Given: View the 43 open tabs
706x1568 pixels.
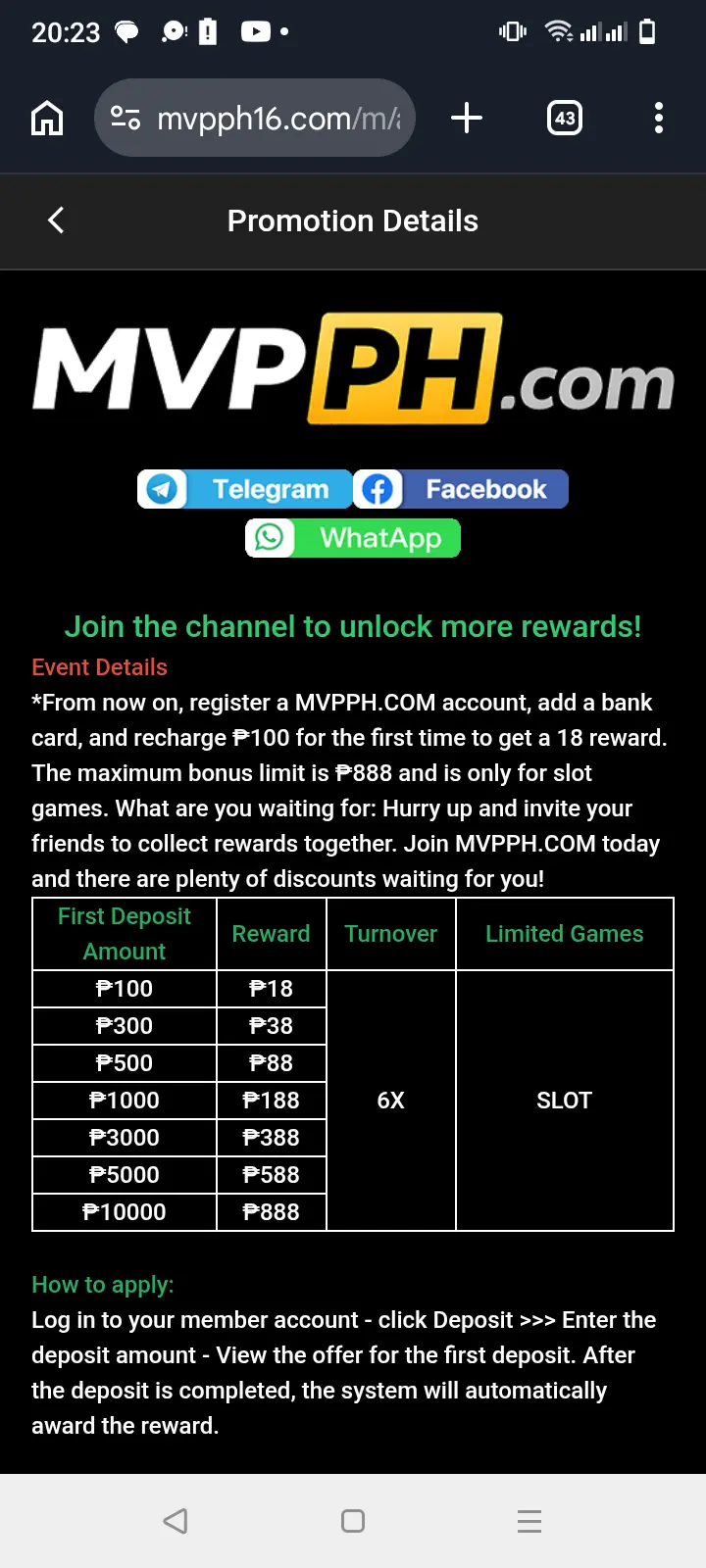Looking at the screenshot, I should pos(565,119).
